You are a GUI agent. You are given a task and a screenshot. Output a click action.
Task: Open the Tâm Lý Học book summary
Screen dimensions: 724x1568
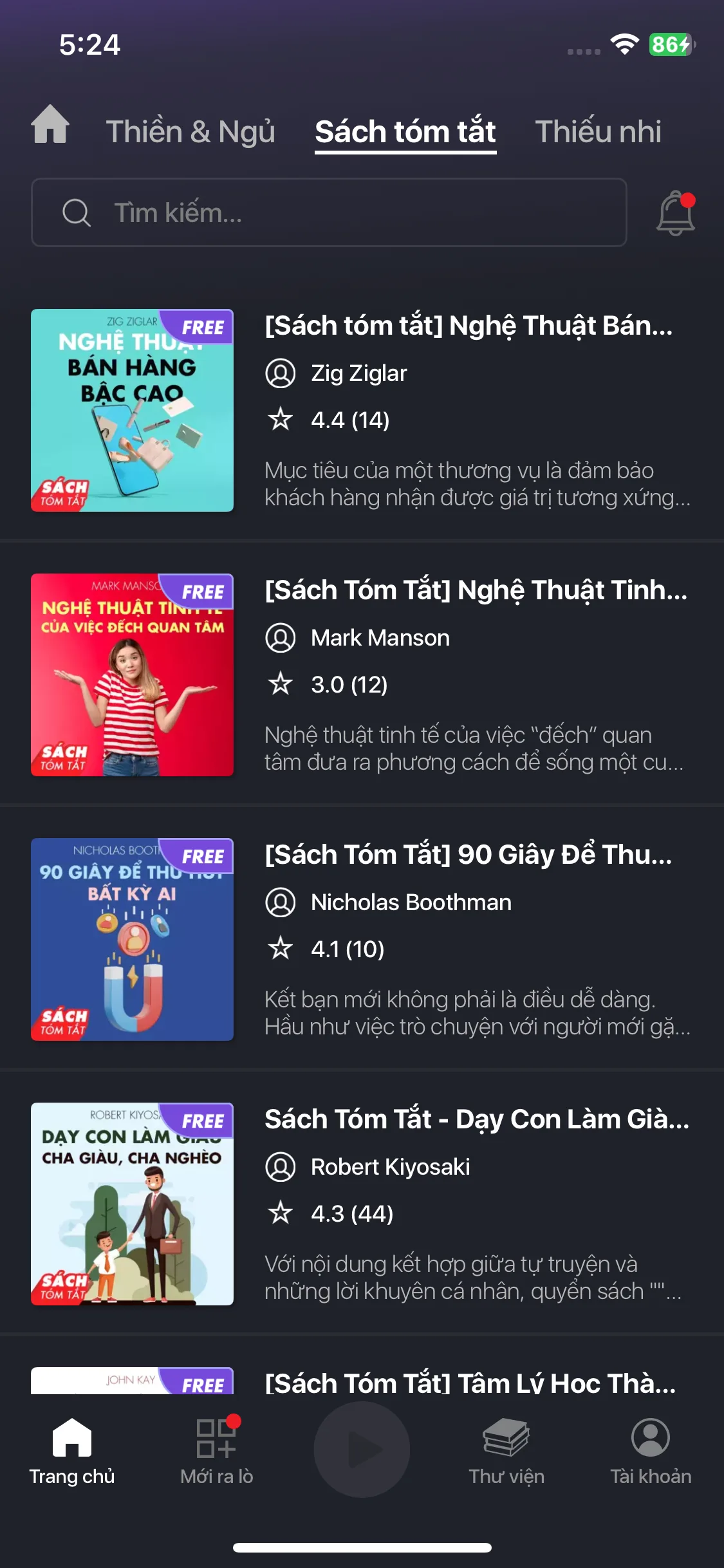[x=470, y=1381]
